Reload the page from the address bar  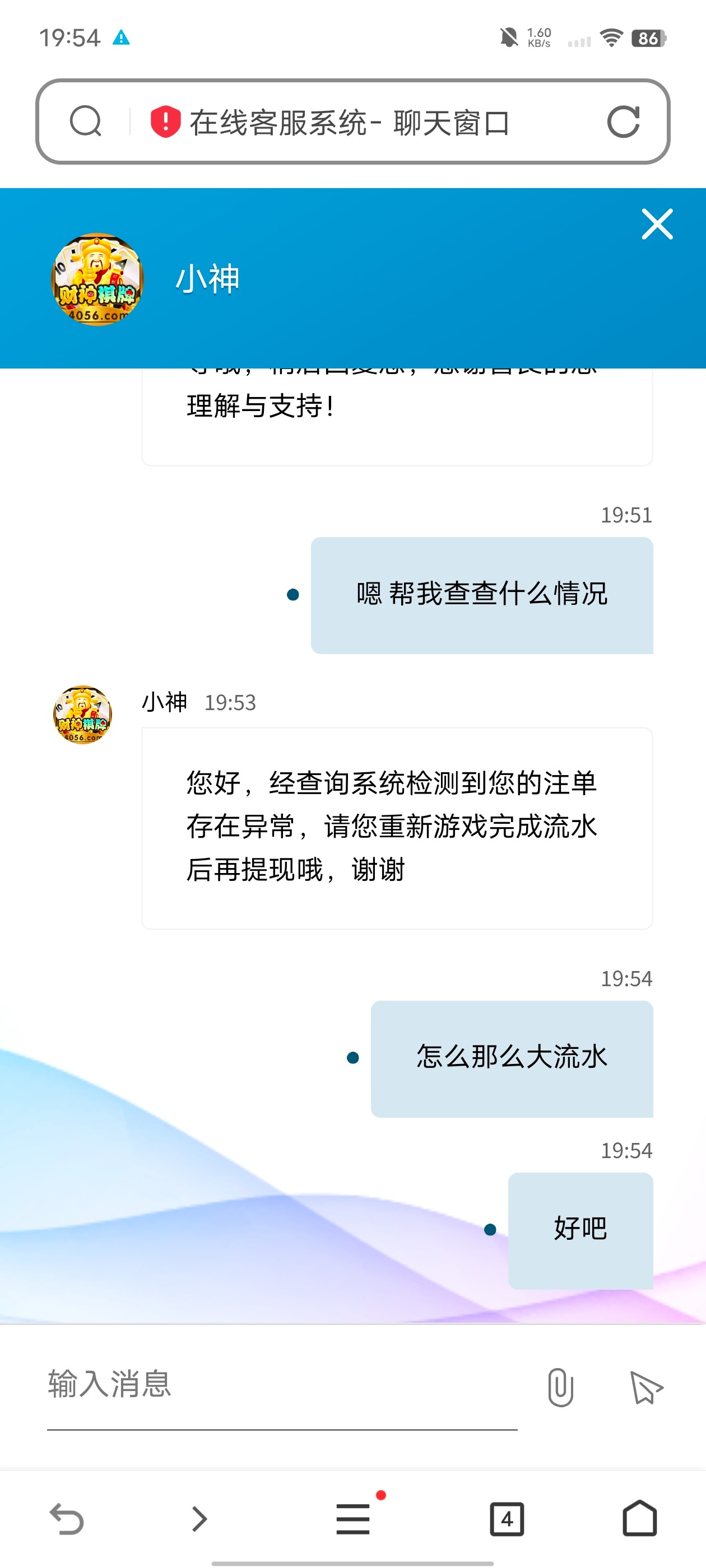click(x=623, y=122)
